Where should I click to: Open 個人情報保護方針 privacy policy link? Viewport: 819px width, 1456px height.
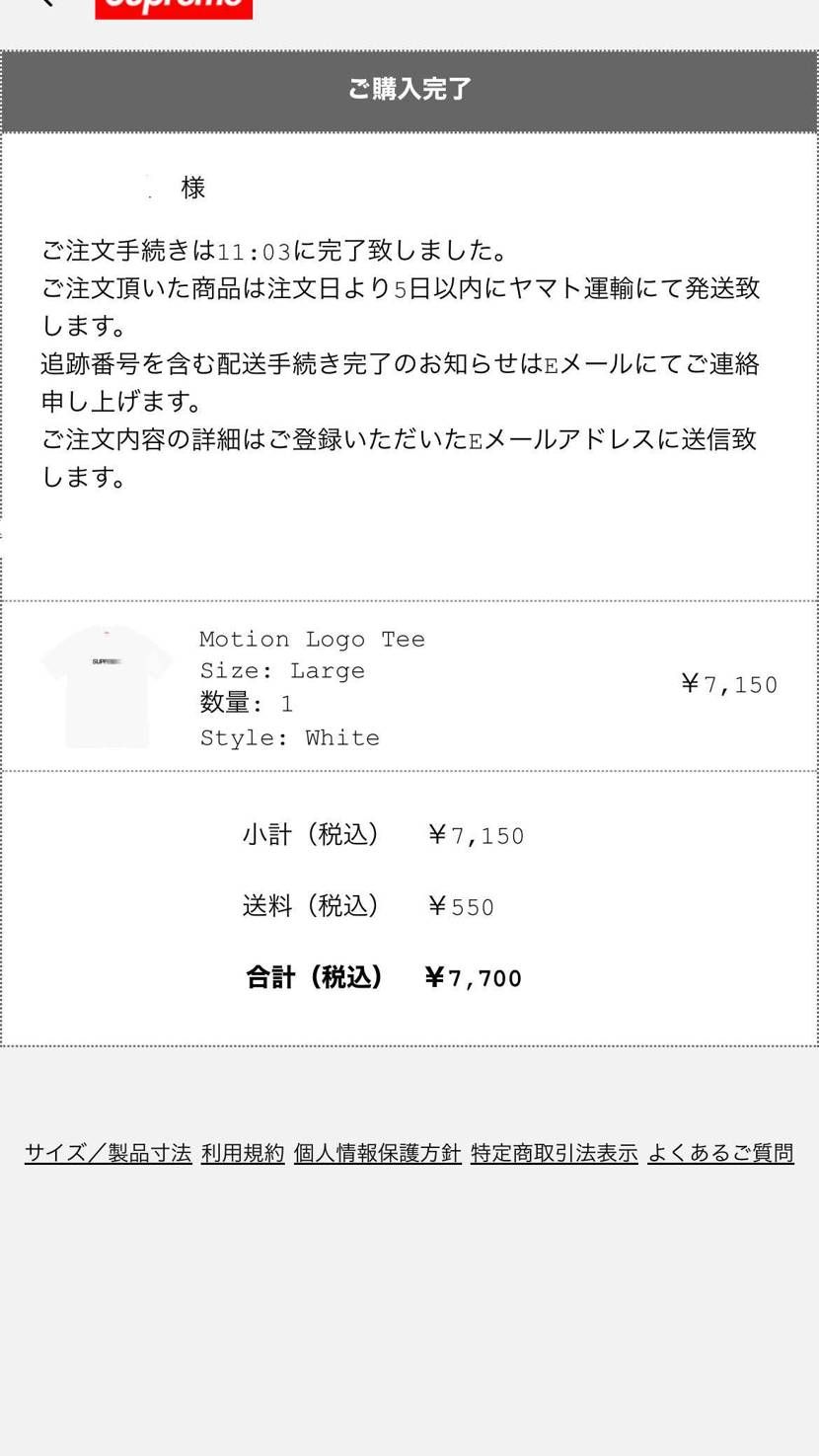coord(377,1153)
